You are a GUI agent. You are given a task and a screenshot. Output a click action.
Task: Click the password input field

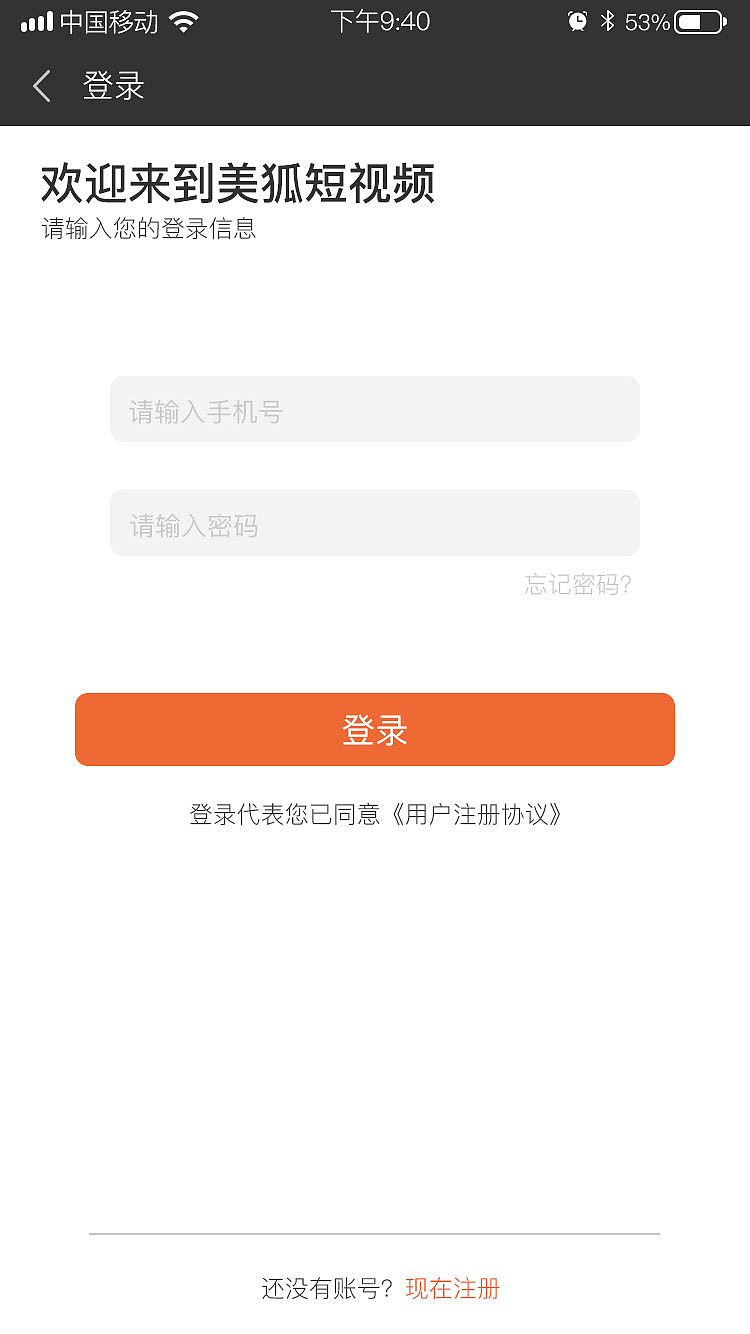375,523
